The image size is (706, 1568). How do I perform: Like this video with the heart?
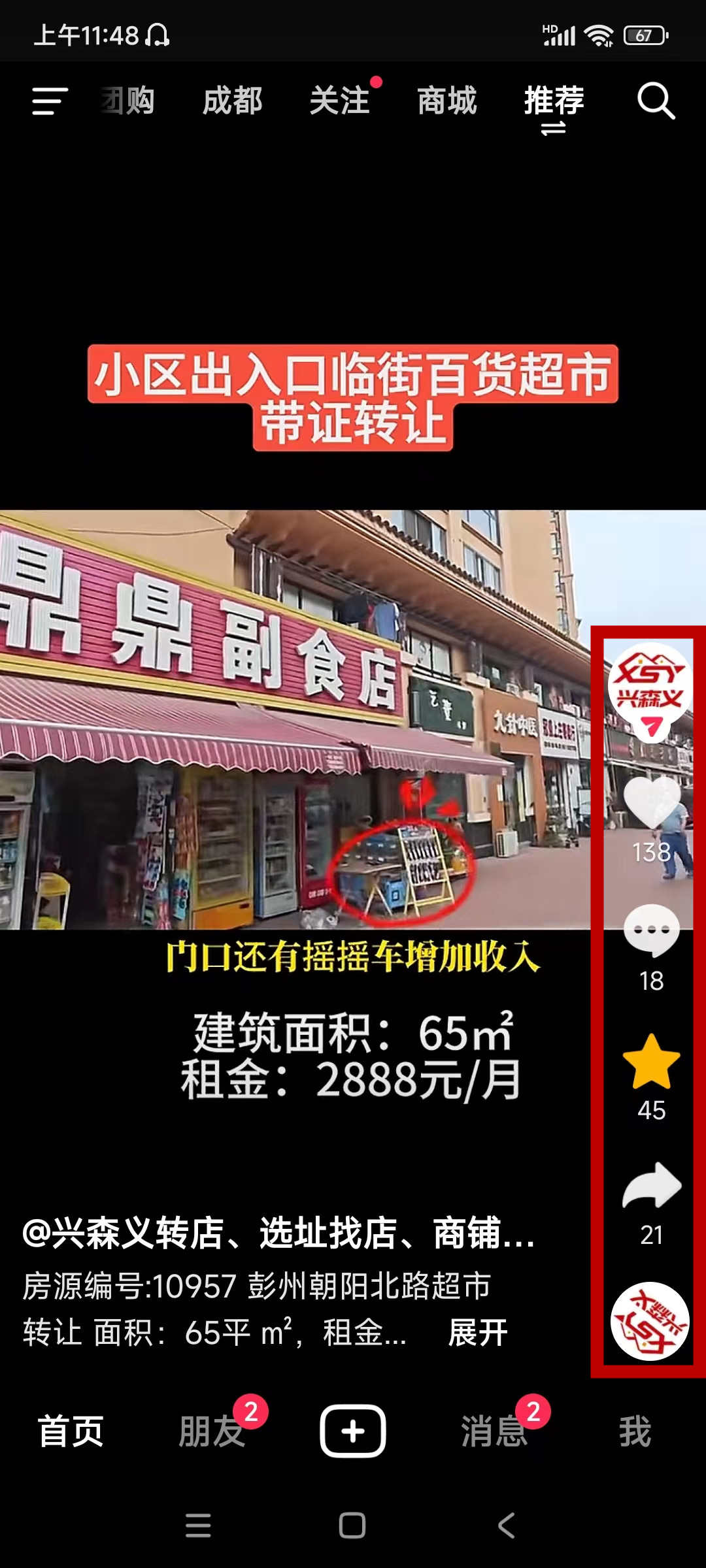click(x=652, y=804)
